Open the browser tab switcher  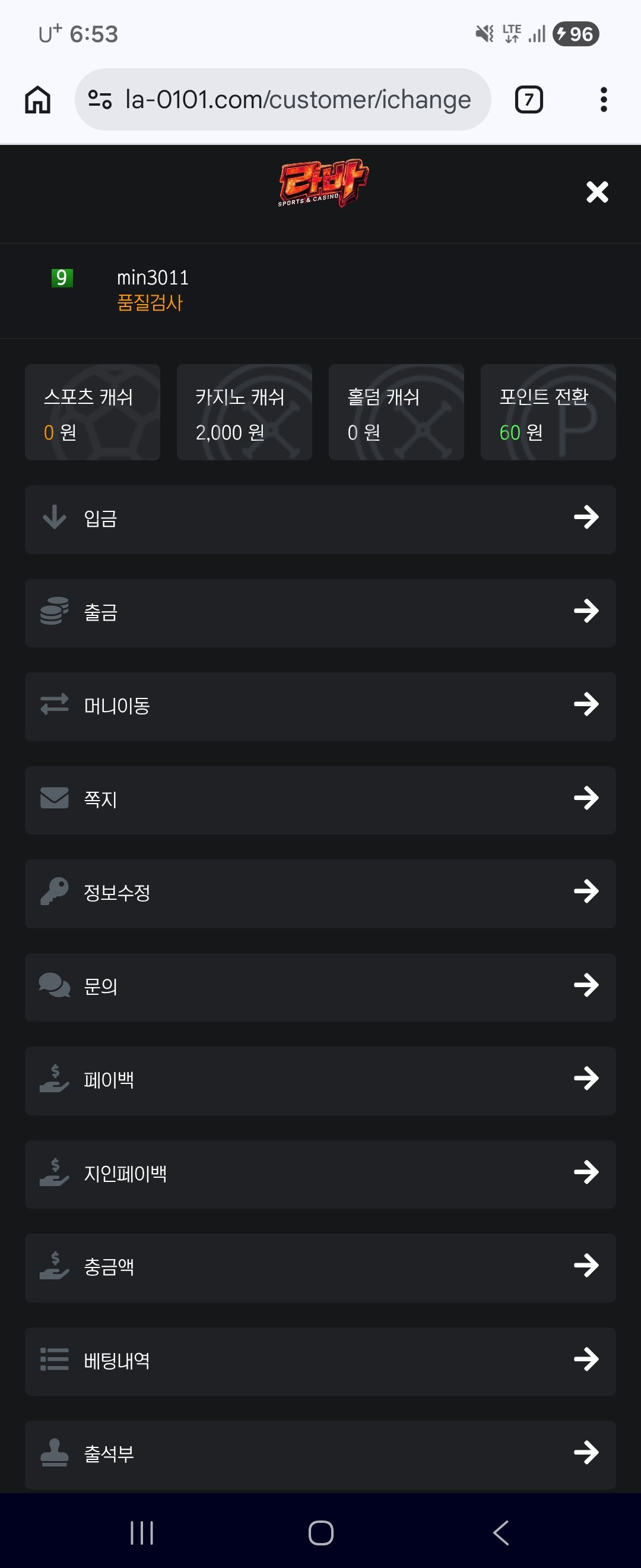tap(528, 99)
